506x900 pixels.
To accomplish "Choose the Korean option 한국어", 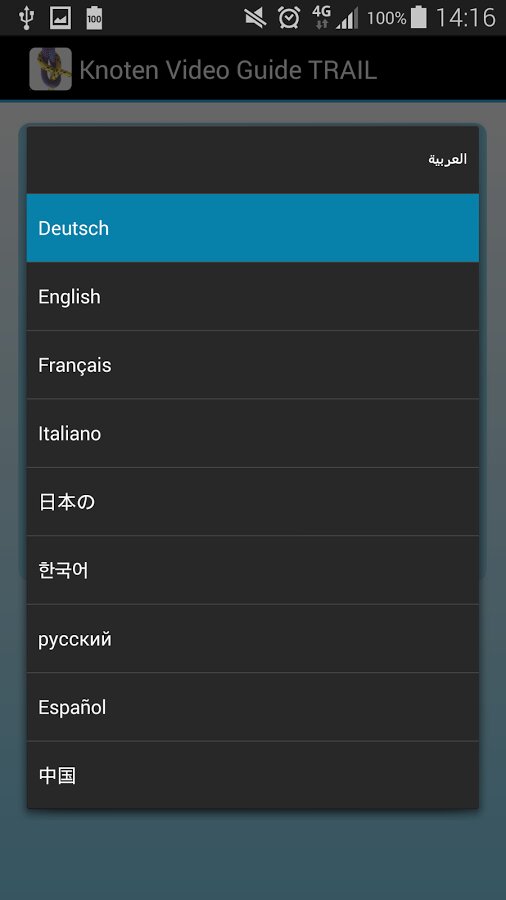I will (252, 570).
